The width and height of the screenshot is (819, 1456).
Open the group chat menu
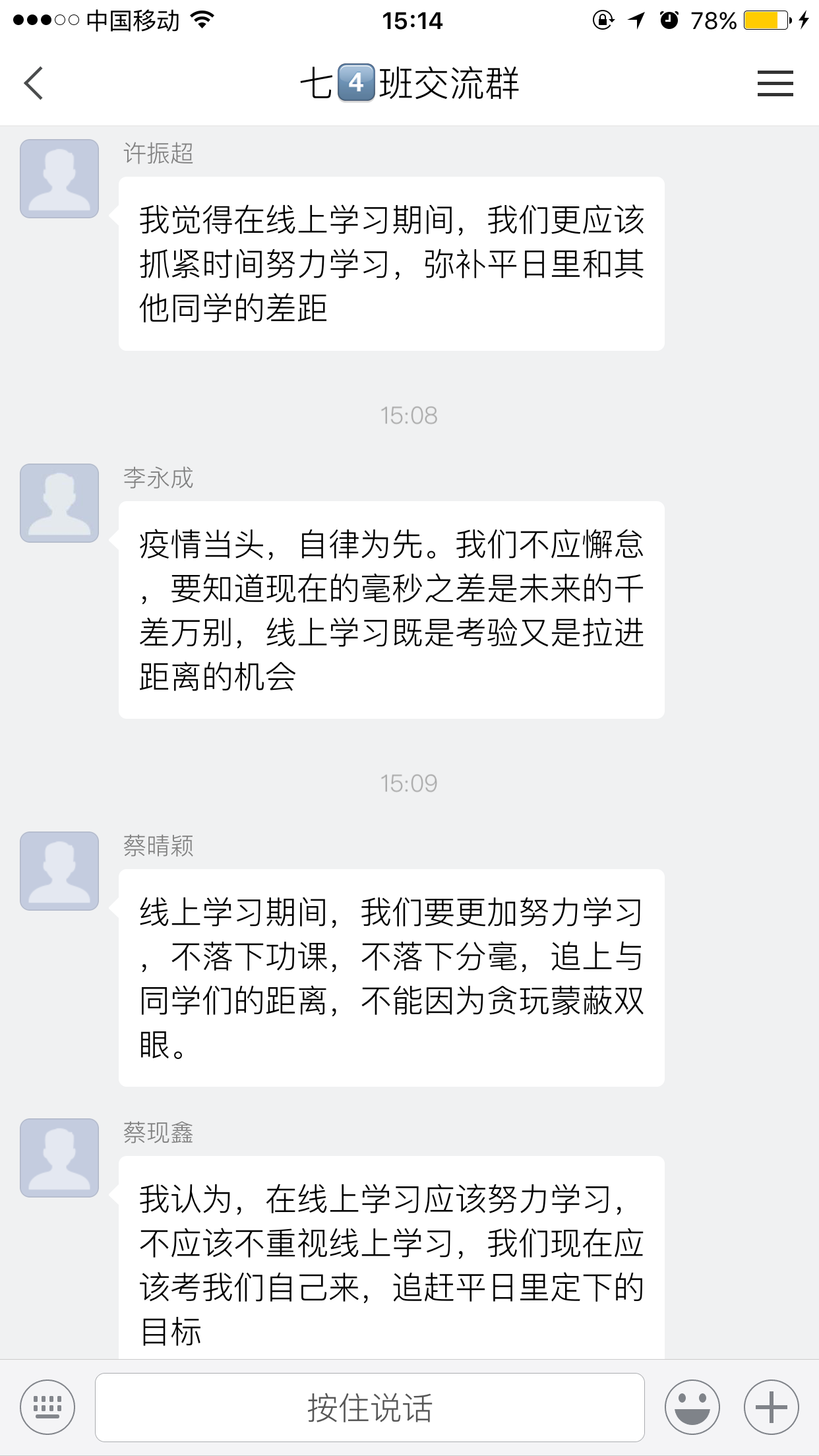coord(775,84)
